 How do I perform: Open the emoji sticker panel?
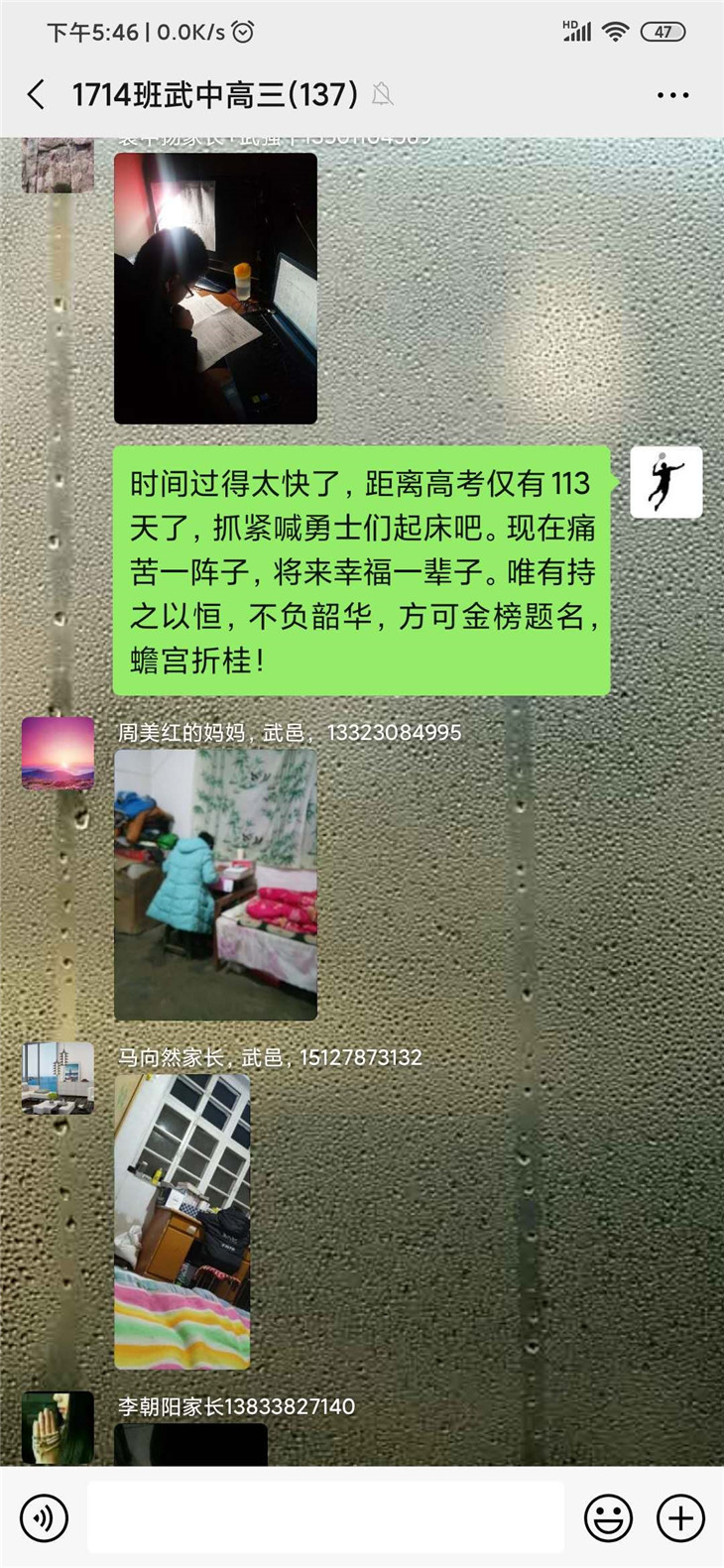608,1517
